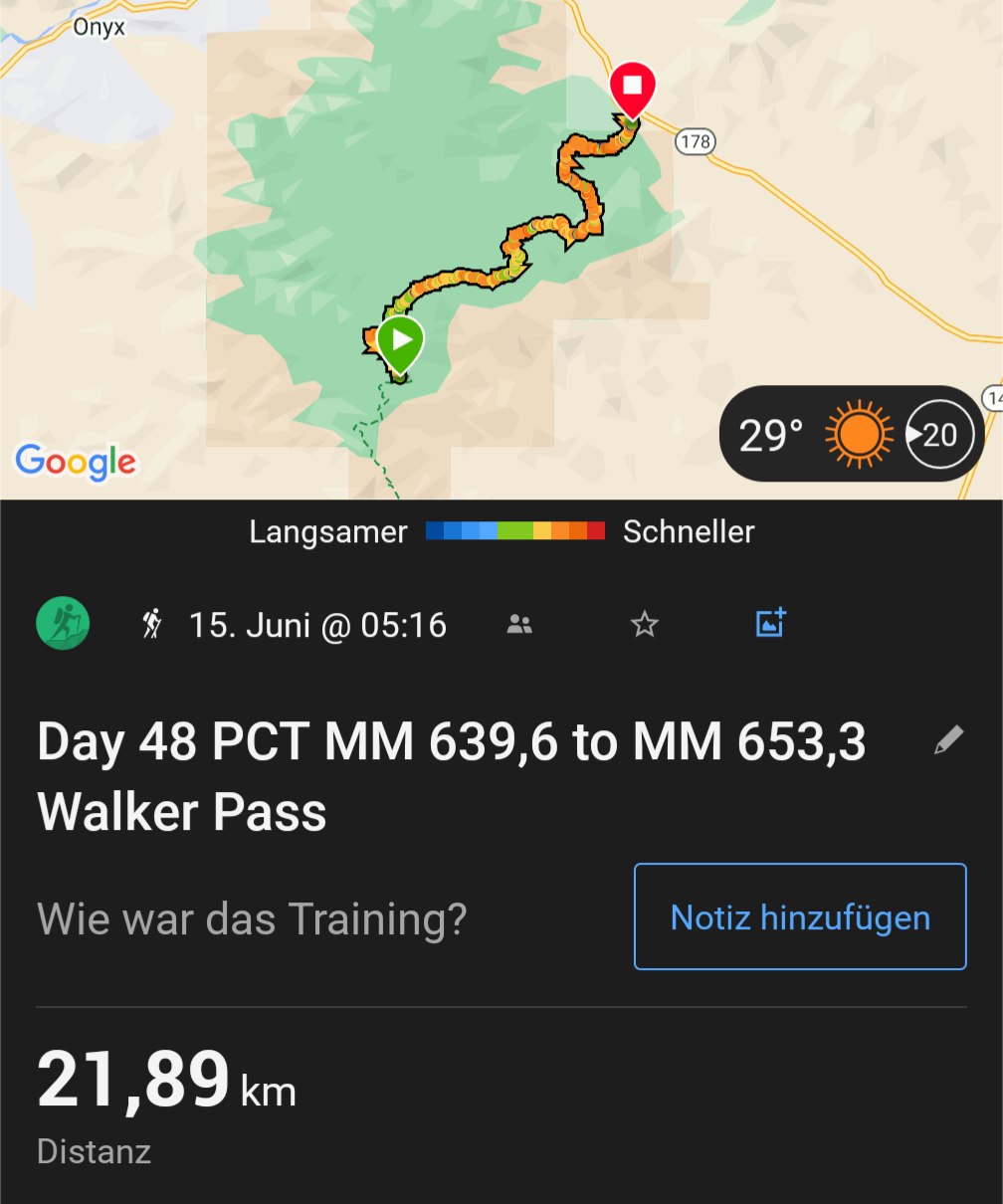
Task: Tap the green hiking activity type icon
Action: pyautogui.click(x=64, y=624)
